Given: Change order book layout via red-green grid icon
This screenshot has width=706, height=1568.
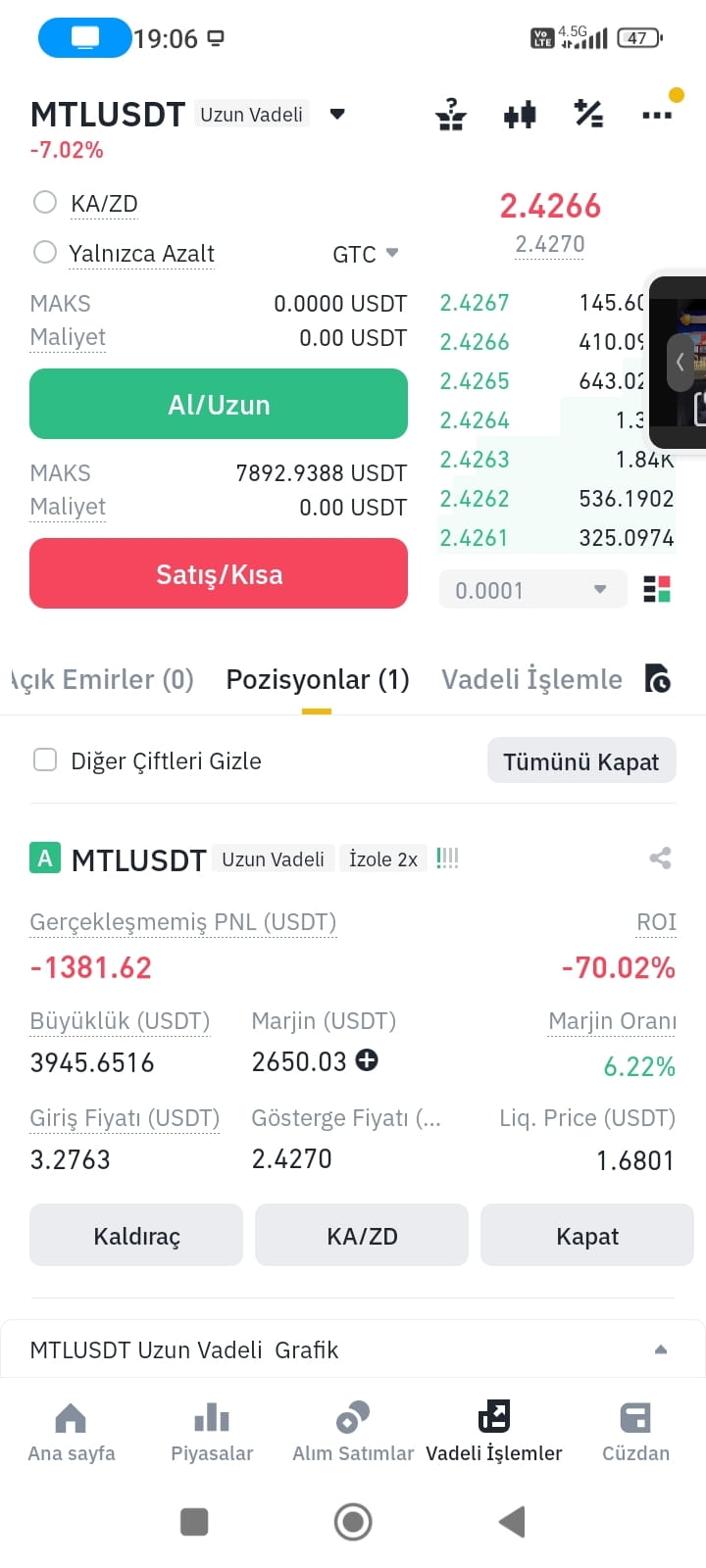Looking at the screenshot, I should (656, 589).
